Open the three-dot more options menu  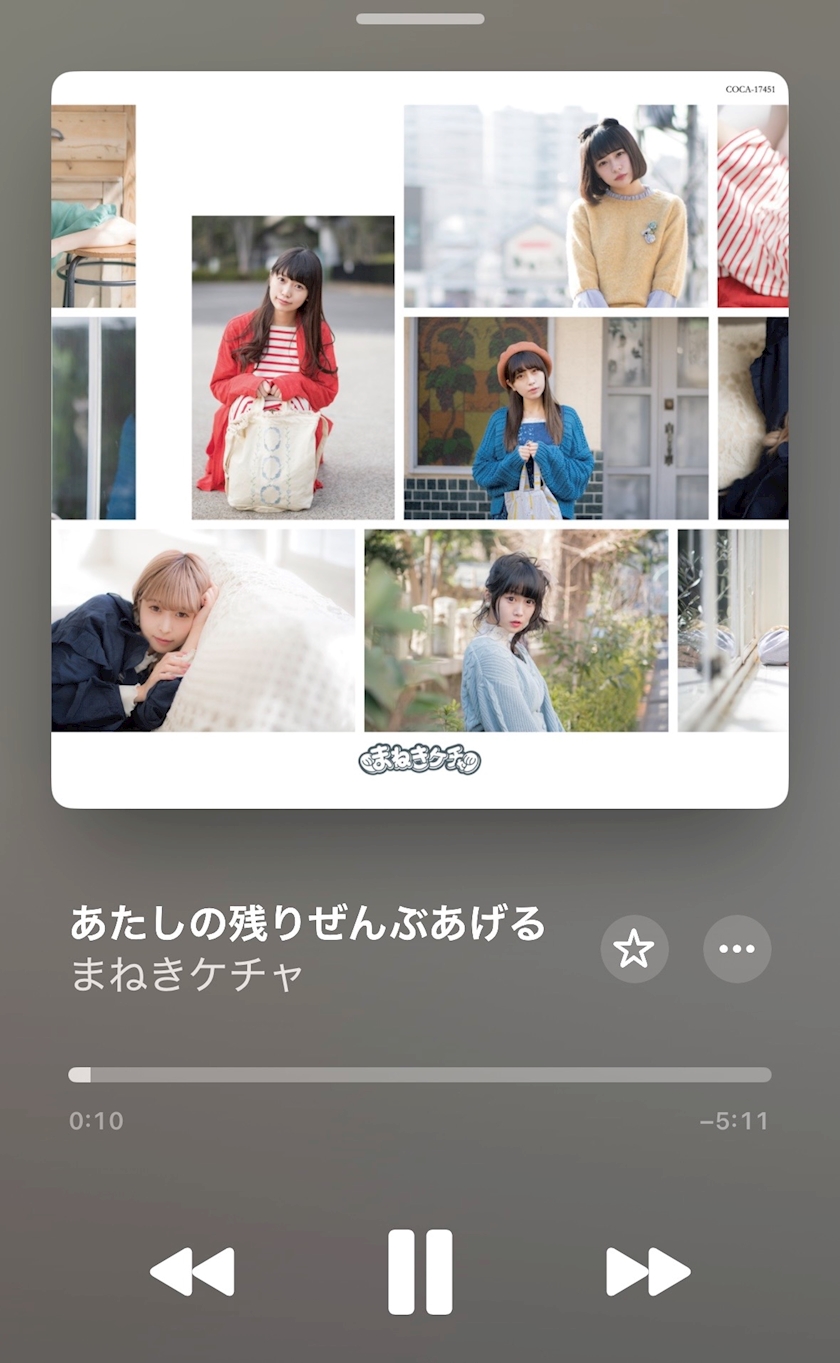pyautogui.click(x=737, y=948)
